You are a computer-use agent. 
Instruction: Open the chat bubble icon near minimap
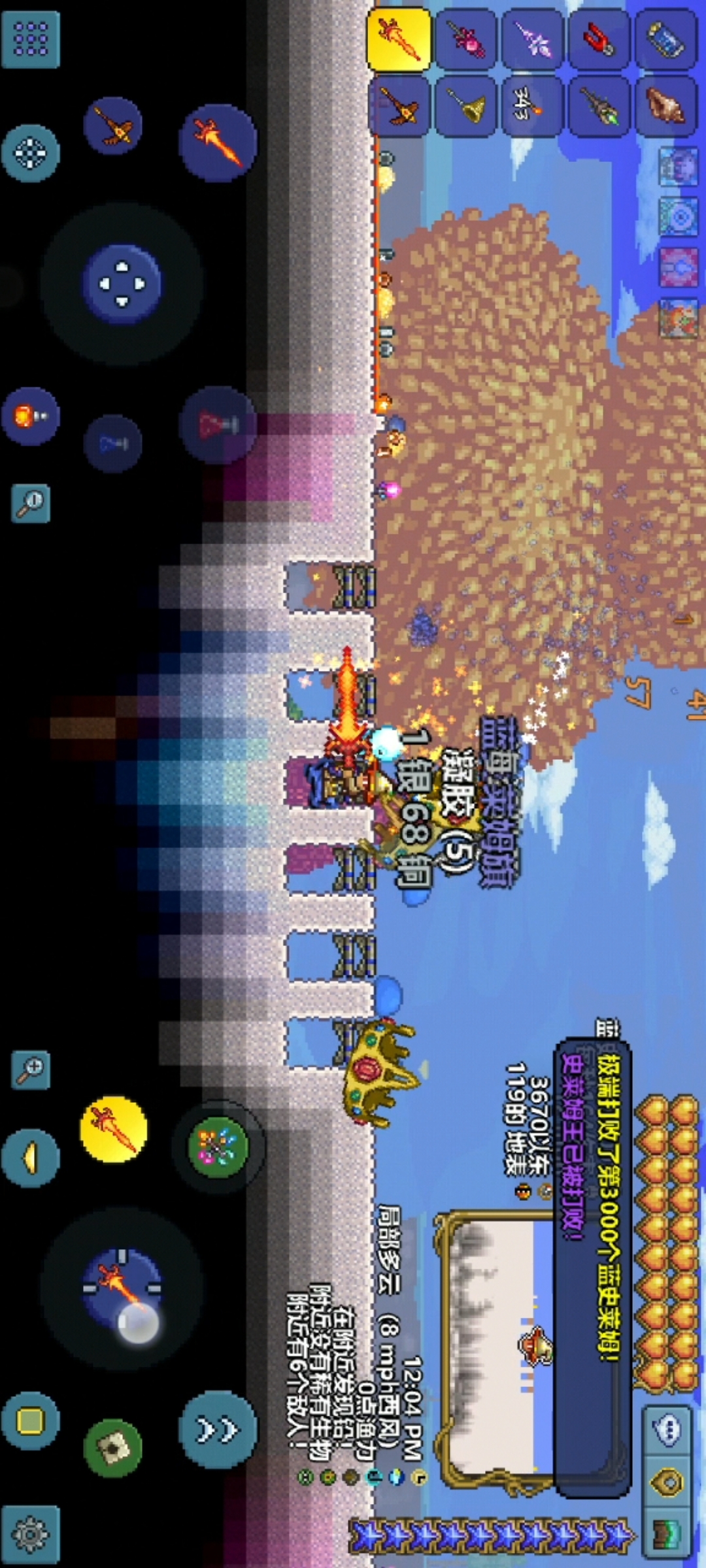pyautogui.click(x=667, y=1431)
